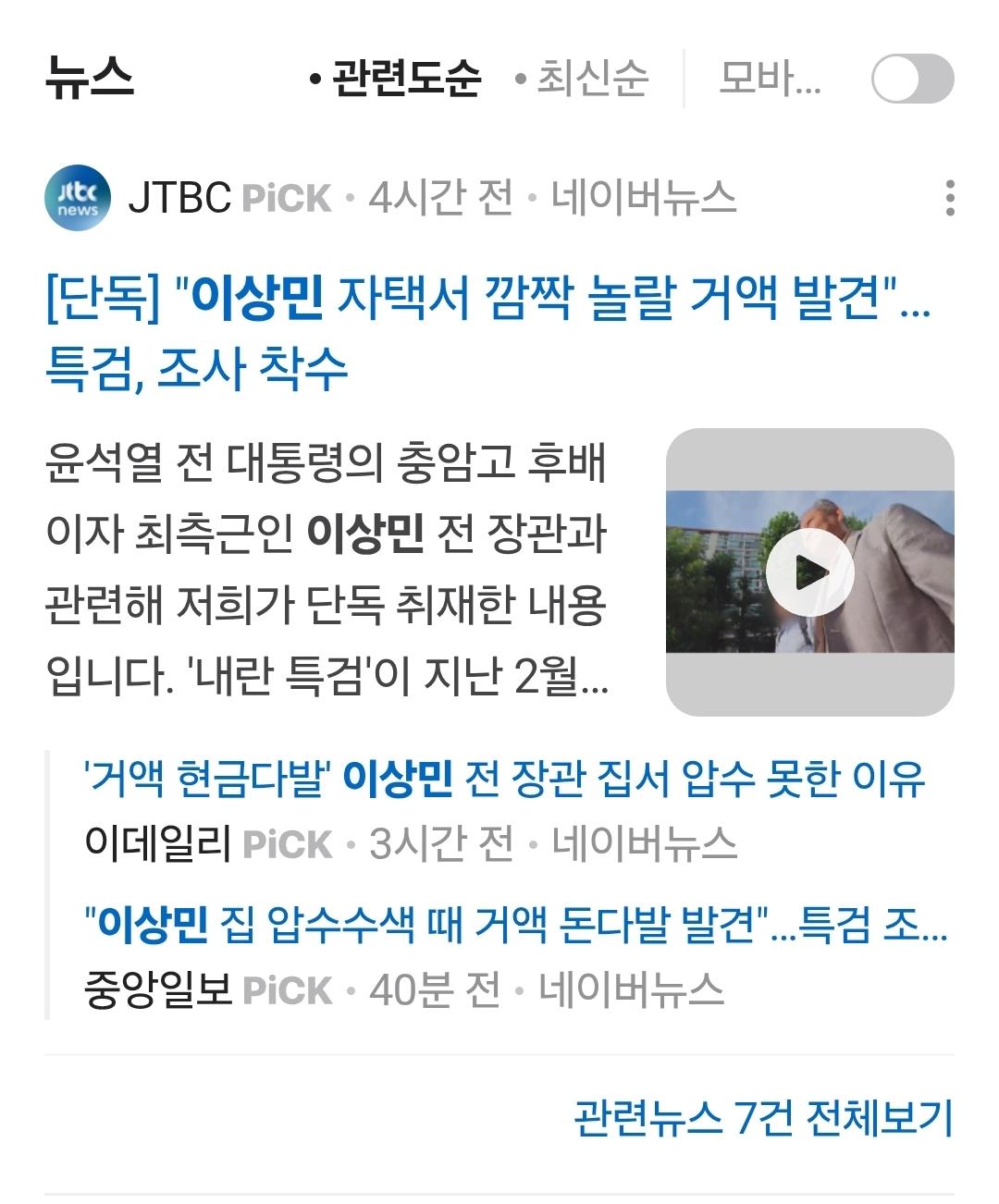
Task: Open 중앙일보 거액 돈다발 발견 article
Action: [514, 924]
